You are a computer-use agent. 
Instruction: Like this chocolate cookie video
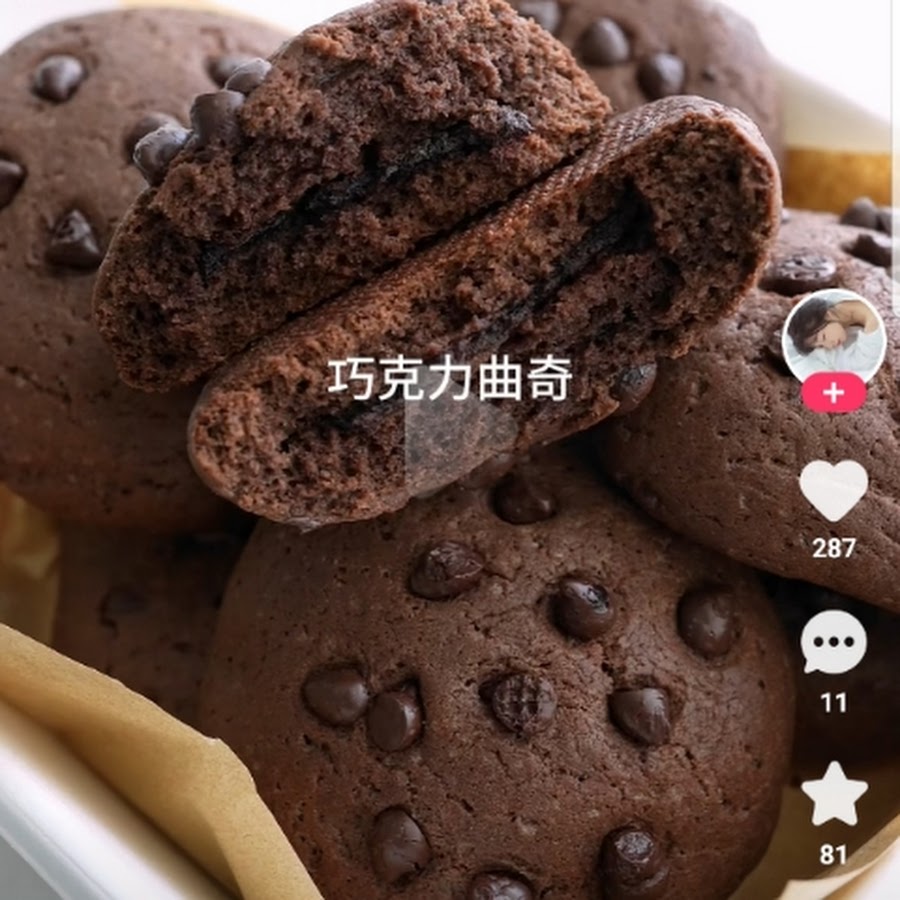pyautogui.click(x=833, y=490)
